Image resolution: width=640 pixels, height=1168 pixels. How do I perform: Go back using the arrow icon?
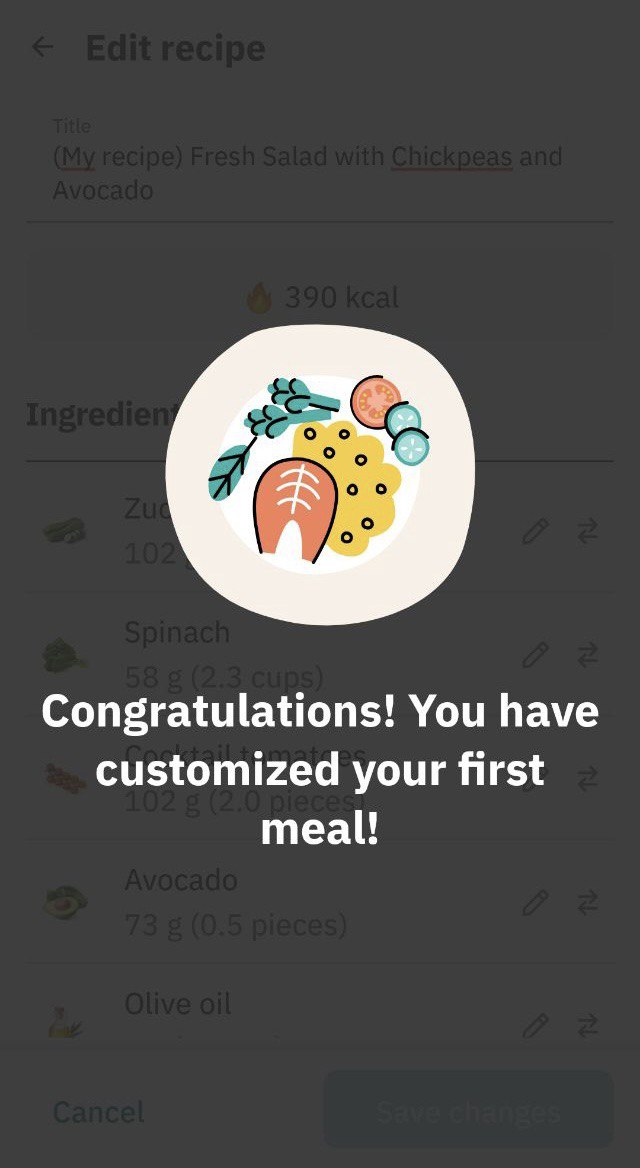pos(42,48)
